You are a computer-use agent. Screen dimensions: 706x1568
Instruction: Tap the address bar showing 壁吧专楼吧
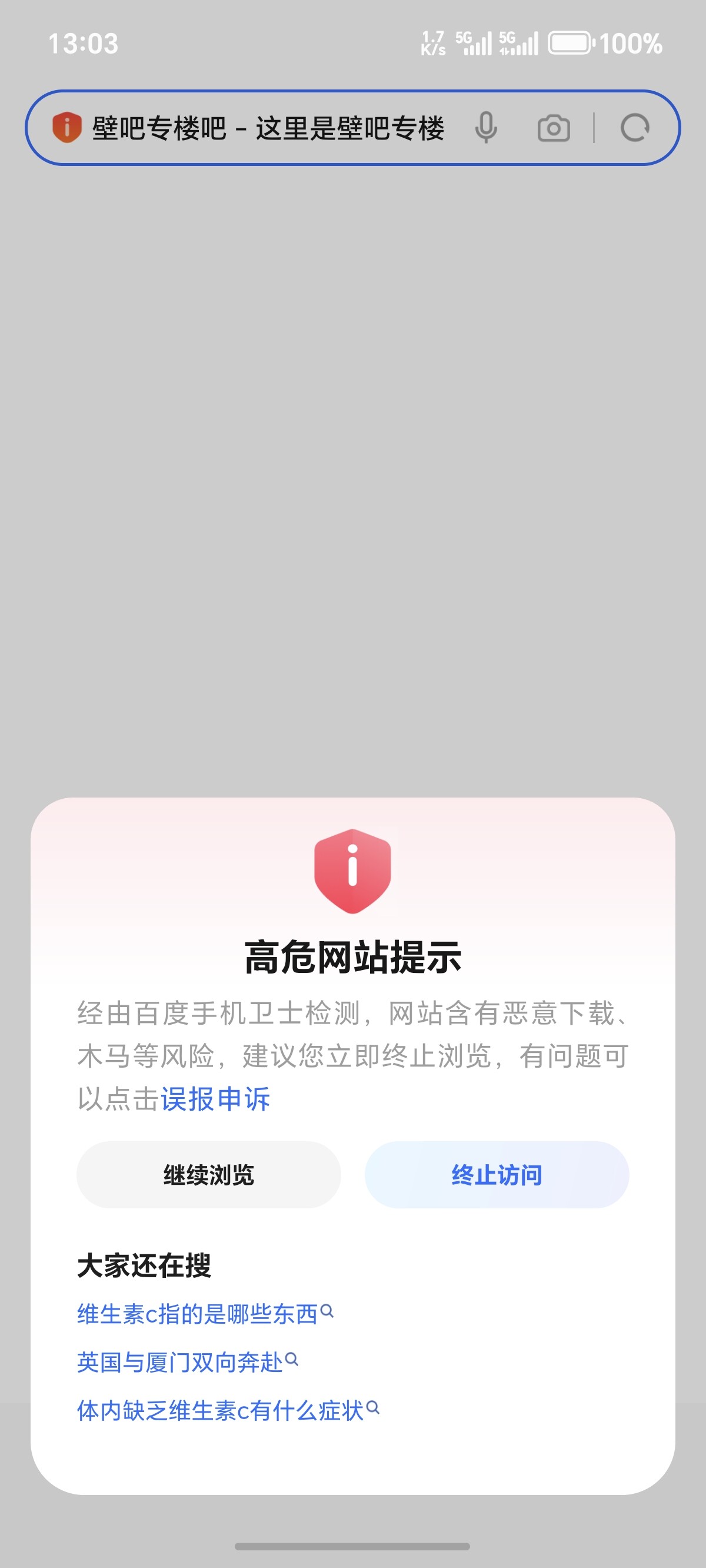[x=268, y=128]
